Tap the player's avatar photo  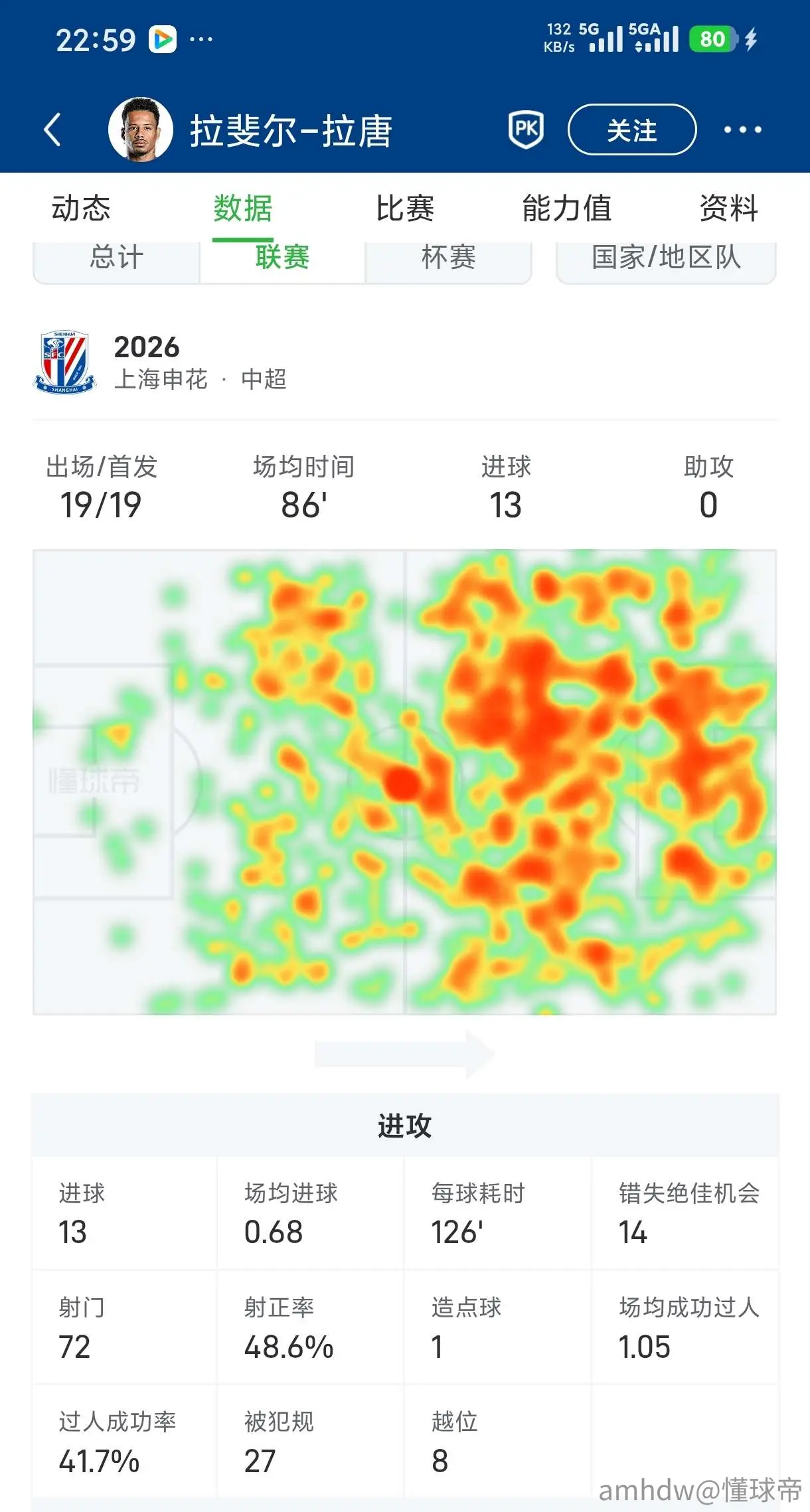coord(141,129)
